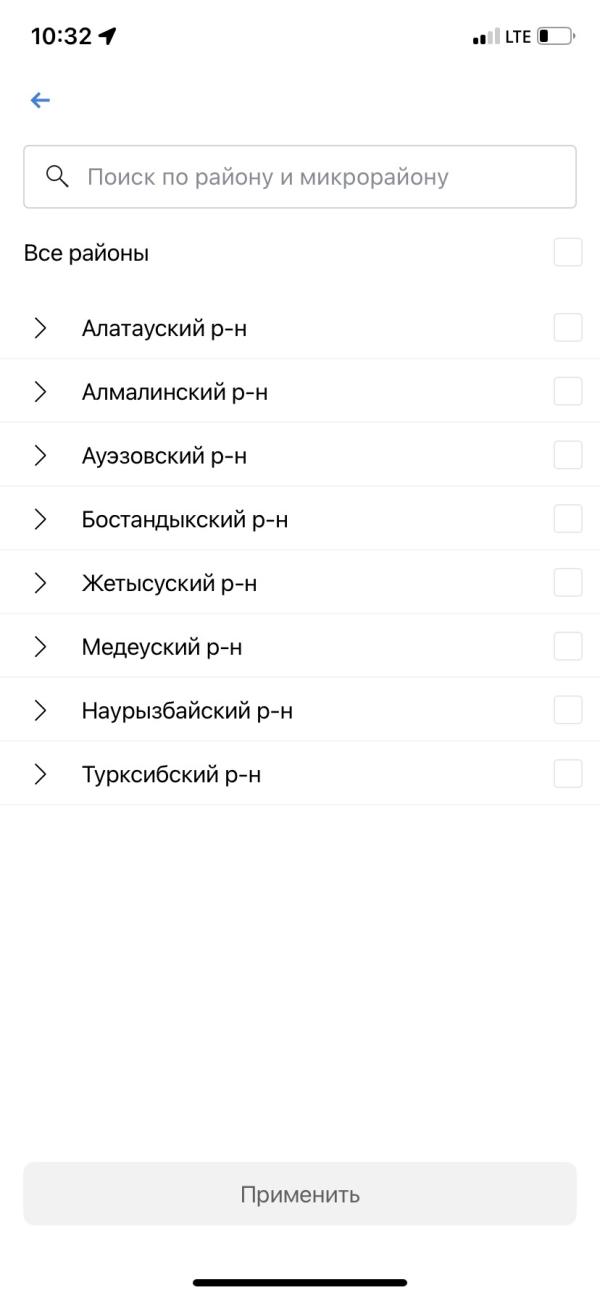
Task: Expand the Наурызбайский р-н chevron
Action: click(x=40, y=711)
